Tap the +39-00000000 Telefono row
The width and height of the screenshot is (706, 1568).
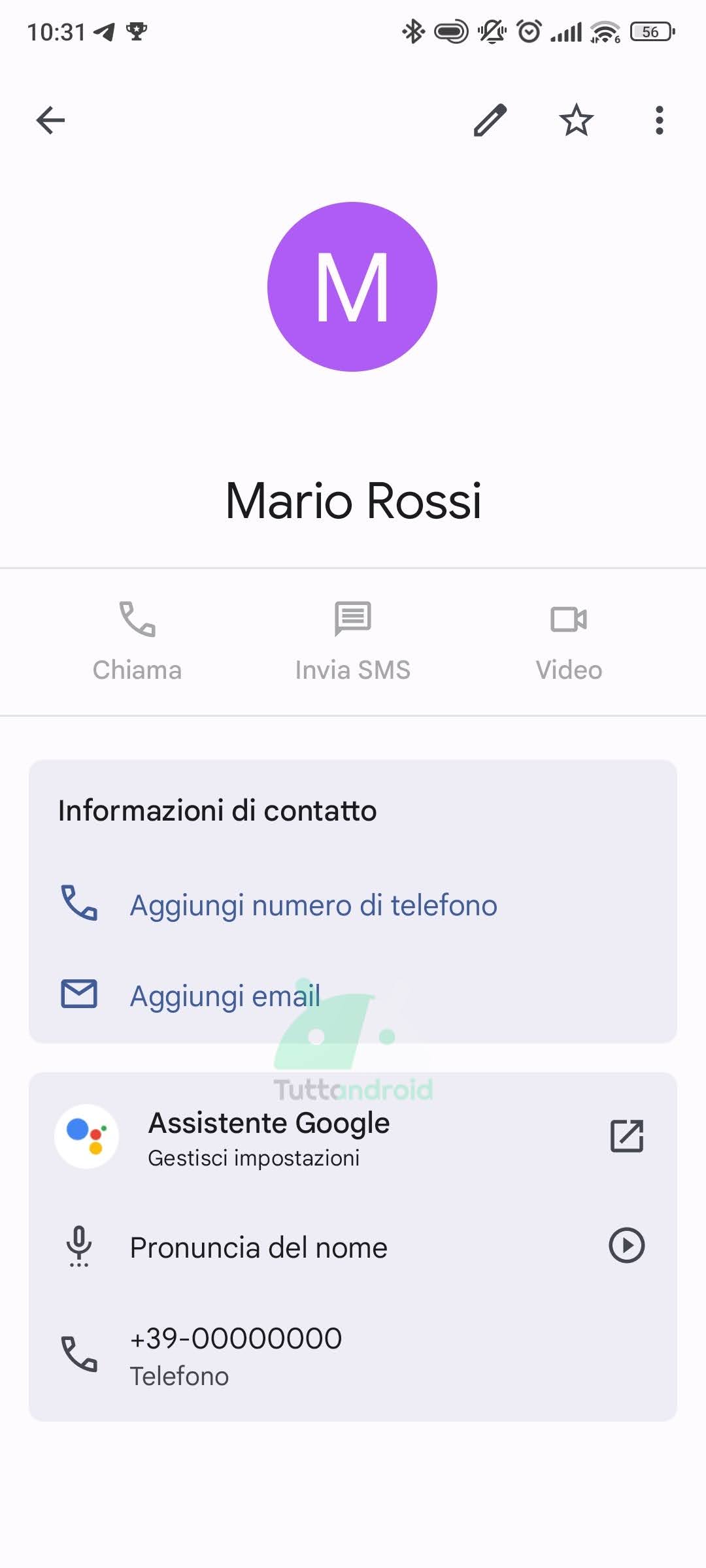point(353,1355)
